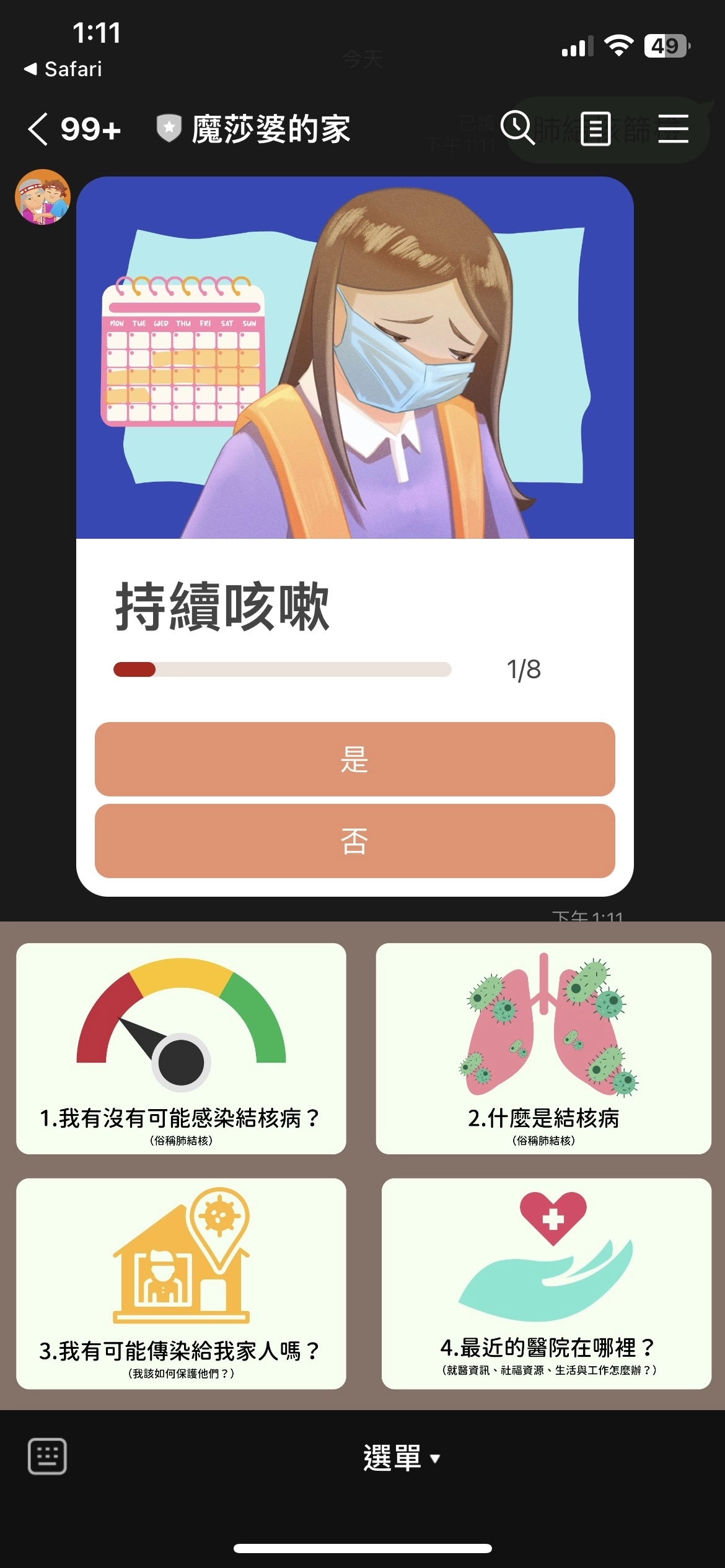Tap the official account shield badge icon
The width and height of the screenshot is (725, 1568).
point(169,128)
